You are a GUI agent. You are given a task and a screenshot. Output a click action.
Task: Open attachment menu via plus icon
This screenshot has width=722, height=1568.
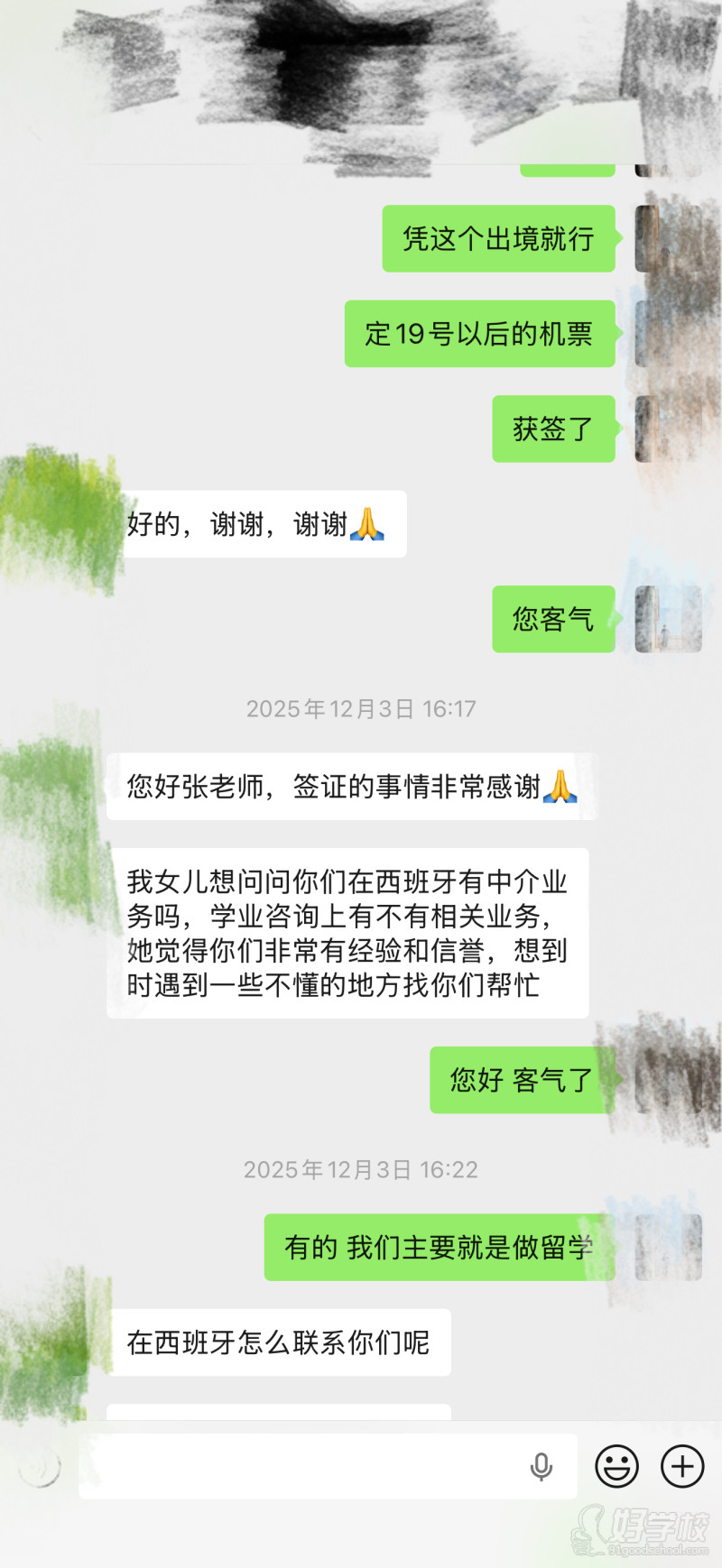coord(683,1465)
